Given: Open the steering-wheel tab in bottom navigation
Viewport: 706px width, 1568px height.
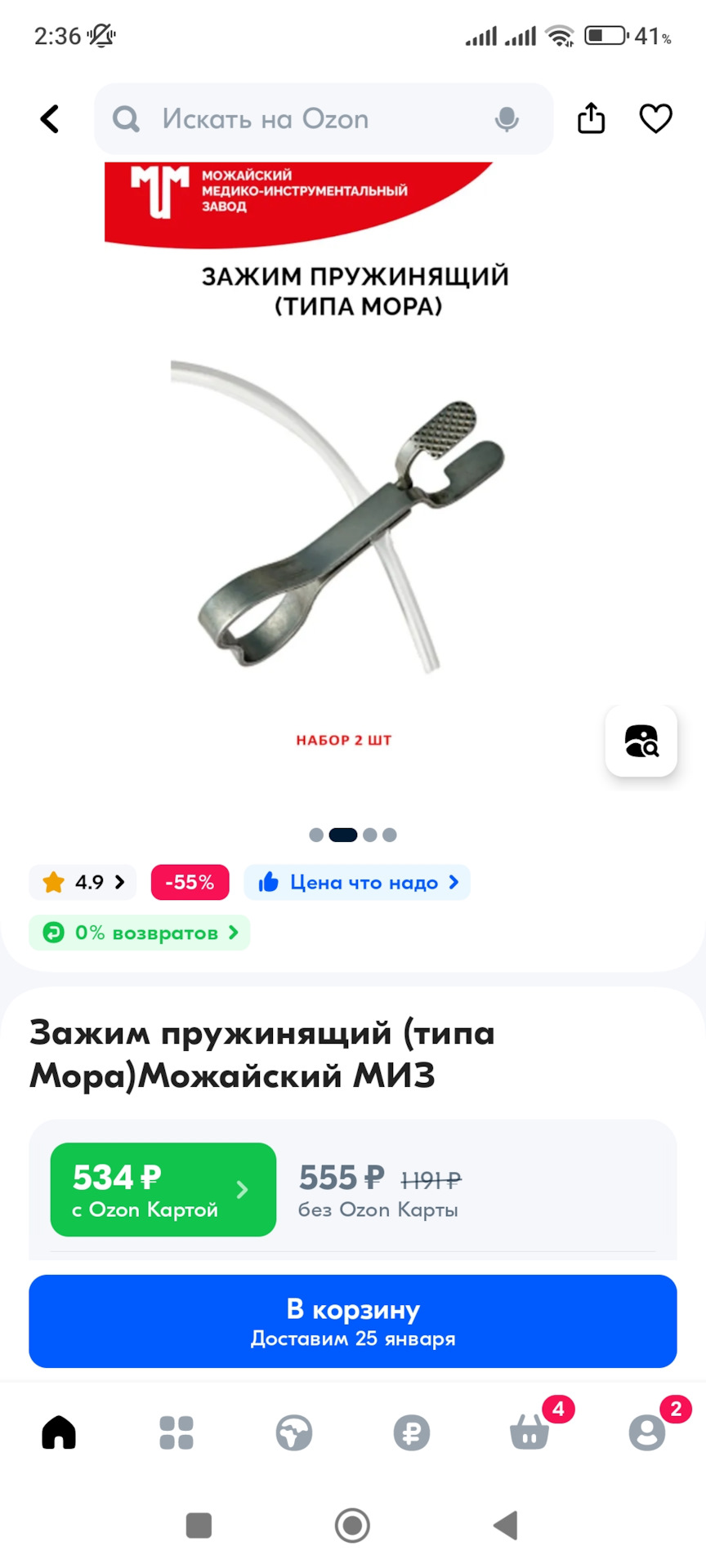Looking at the screenshot, I should [294, 1432].
